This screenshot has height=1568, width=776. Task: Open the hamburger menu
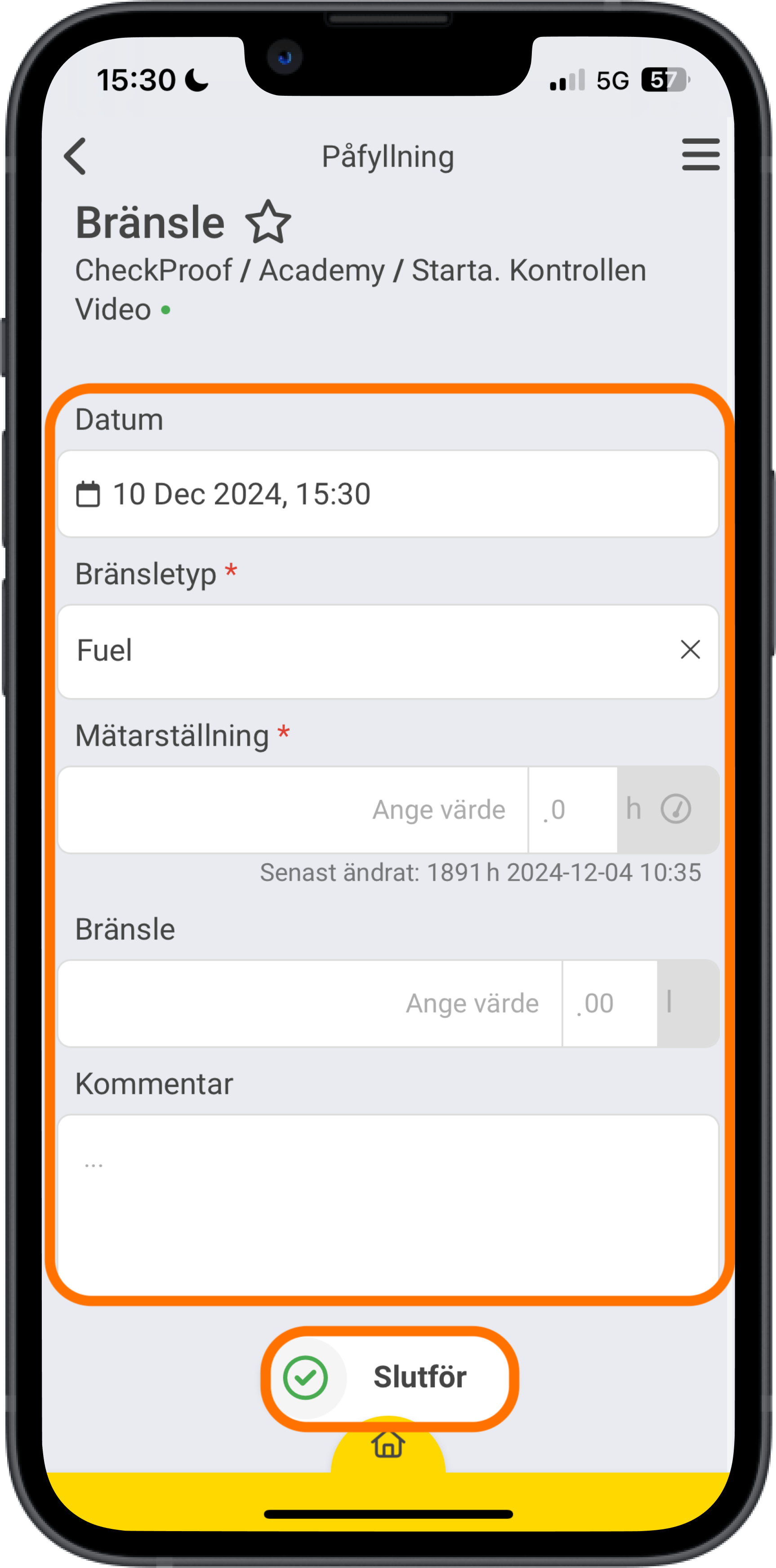point(700,155)
